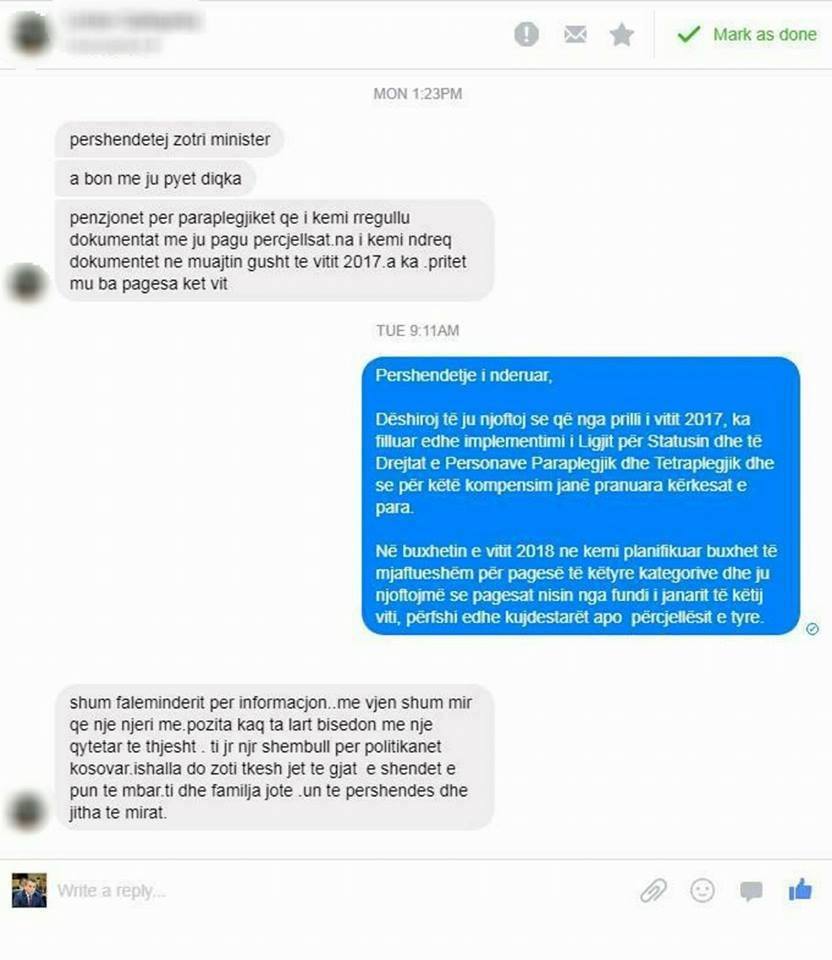Flag this conversation as spam

click(x=526, y=35)
